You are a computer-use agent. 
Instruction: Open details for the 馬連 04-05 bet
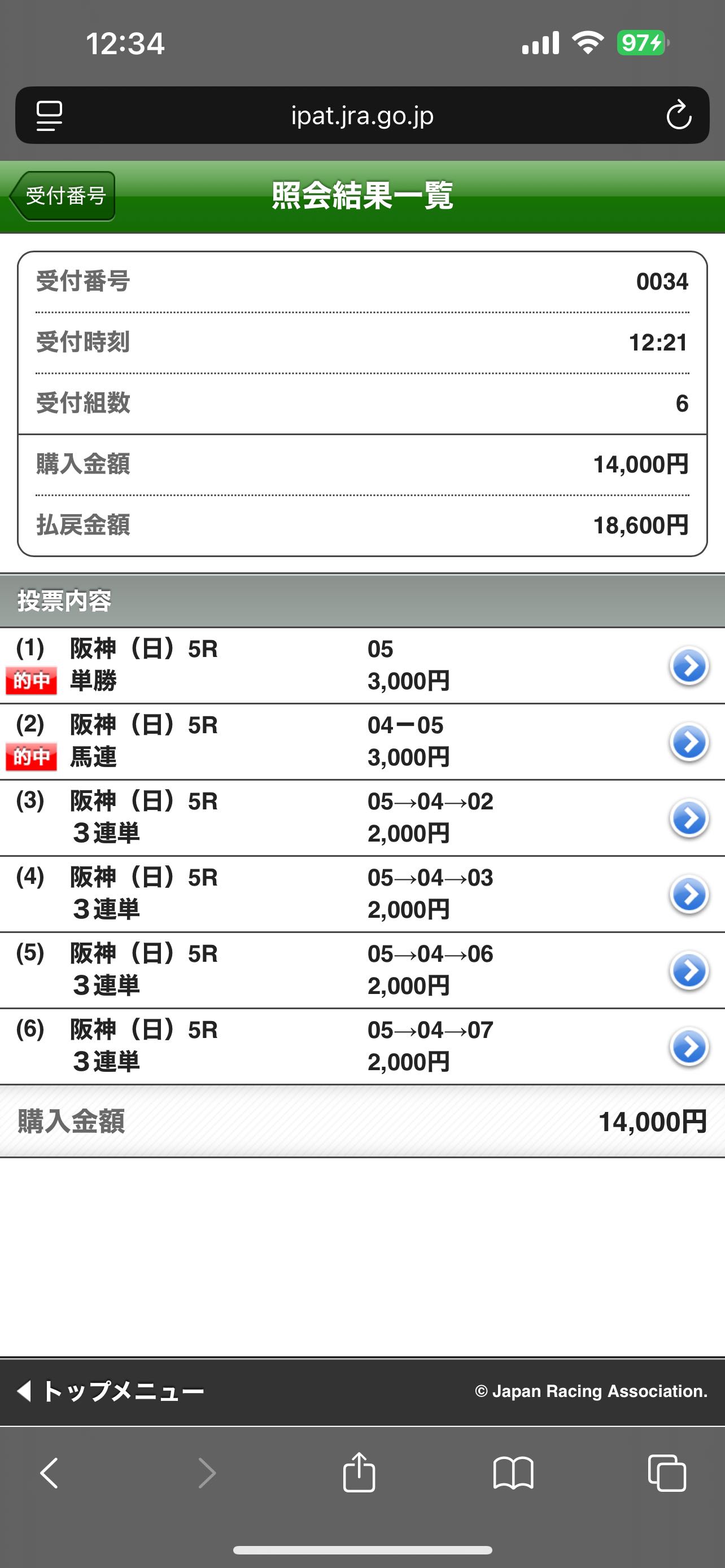tap(688, 742)
